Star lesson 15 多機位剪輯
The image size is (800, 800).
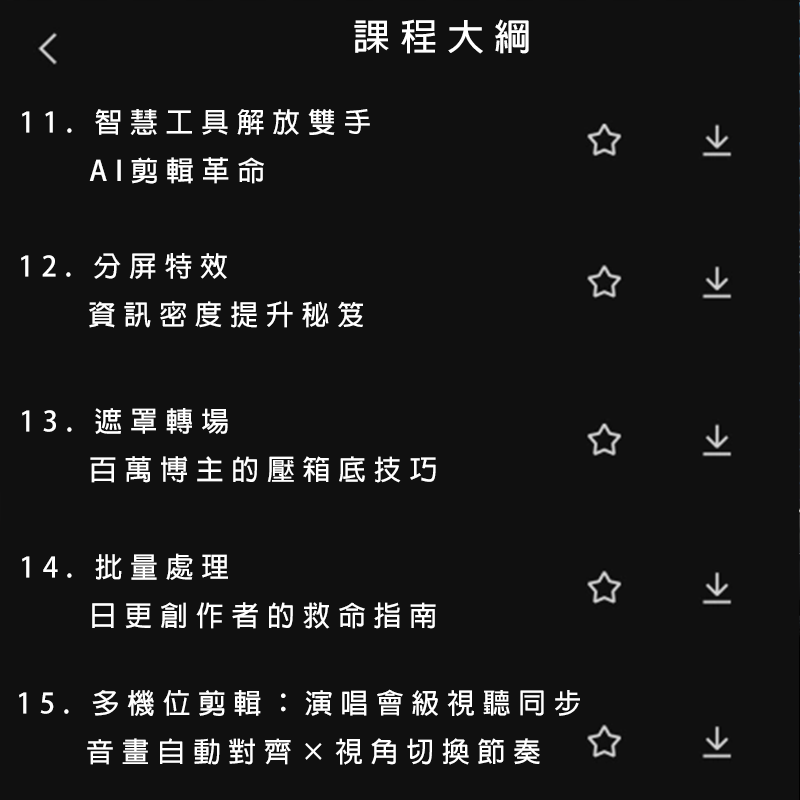pos(604,743)
